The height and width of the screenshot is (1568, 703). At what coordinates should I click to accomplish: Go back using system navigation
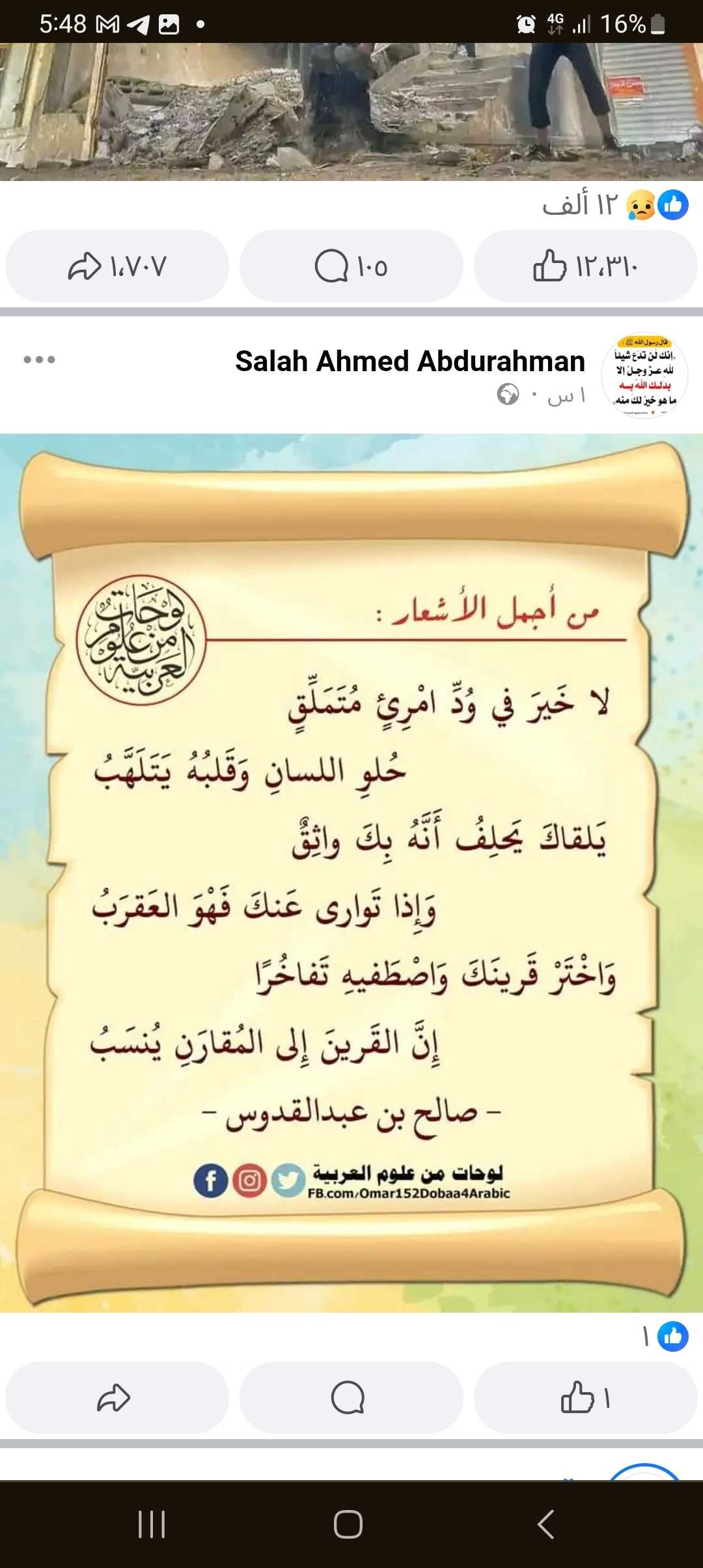[x=545, y=1524]
